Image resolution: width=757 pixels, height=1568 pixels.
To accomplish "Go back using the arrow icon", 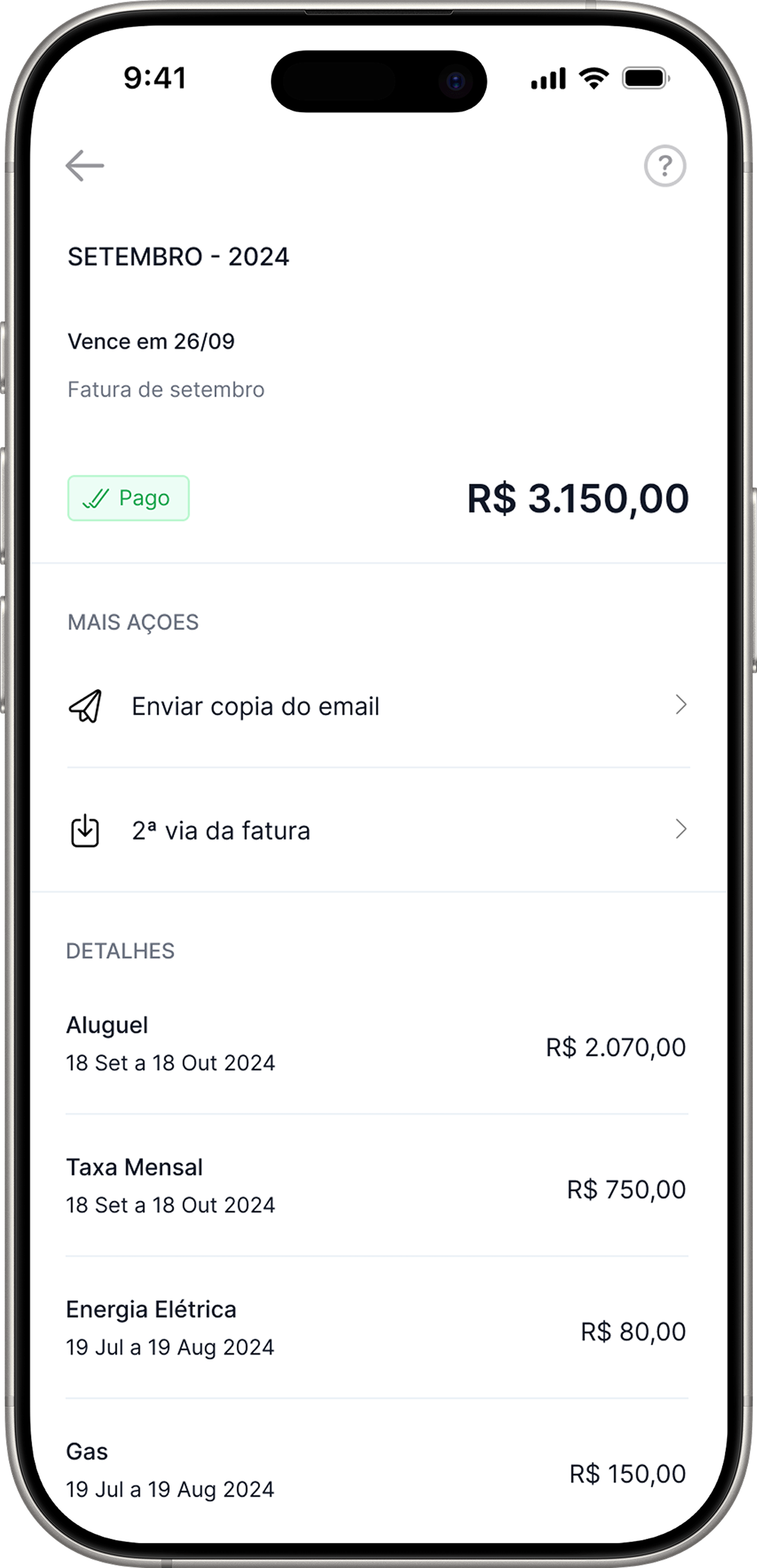I will [x=84, y=165].
